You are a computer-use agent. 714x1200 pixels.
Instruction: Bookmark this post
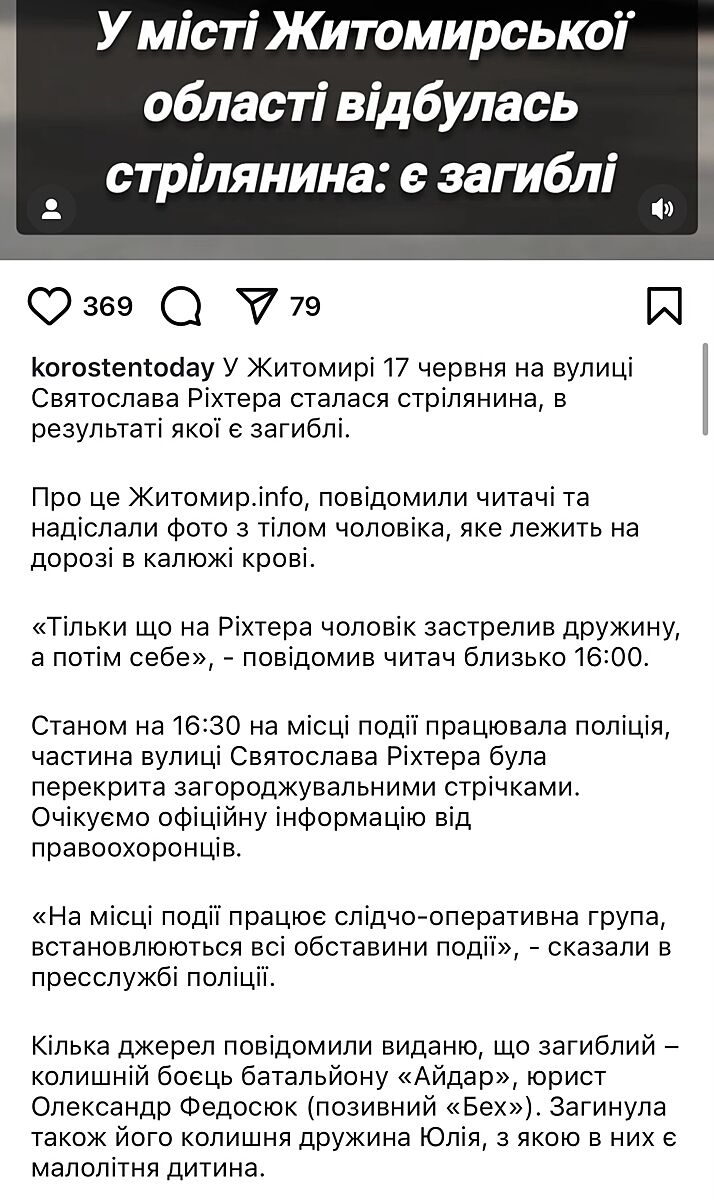click(x=664, y=306)
